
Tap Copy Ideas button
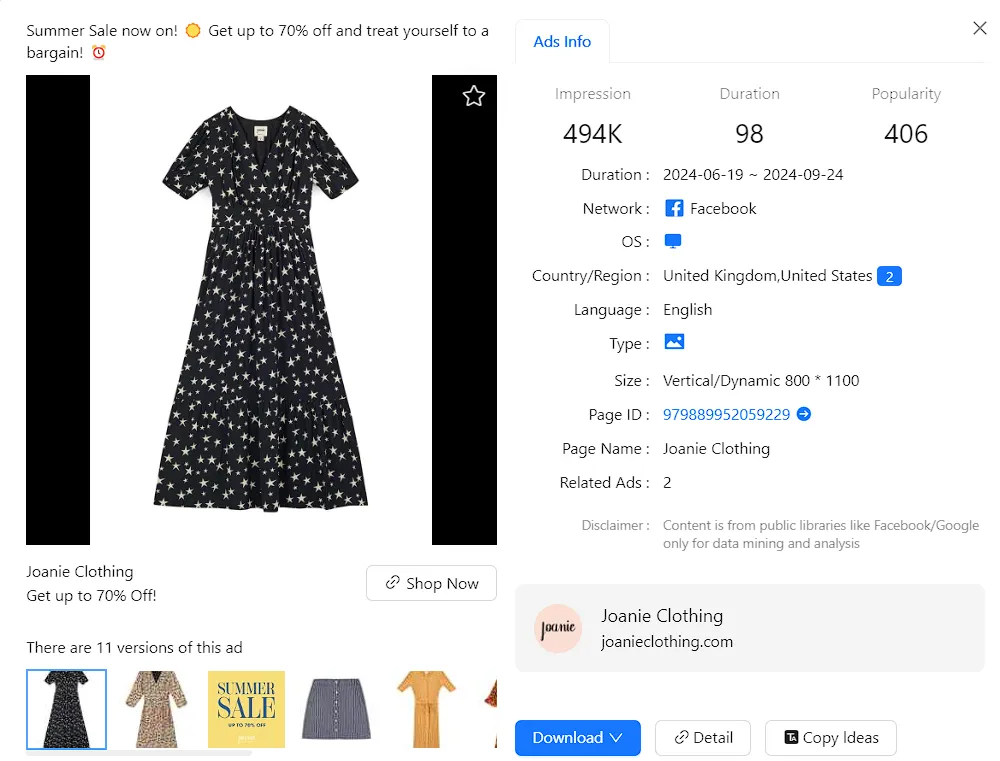click(831, 738)
